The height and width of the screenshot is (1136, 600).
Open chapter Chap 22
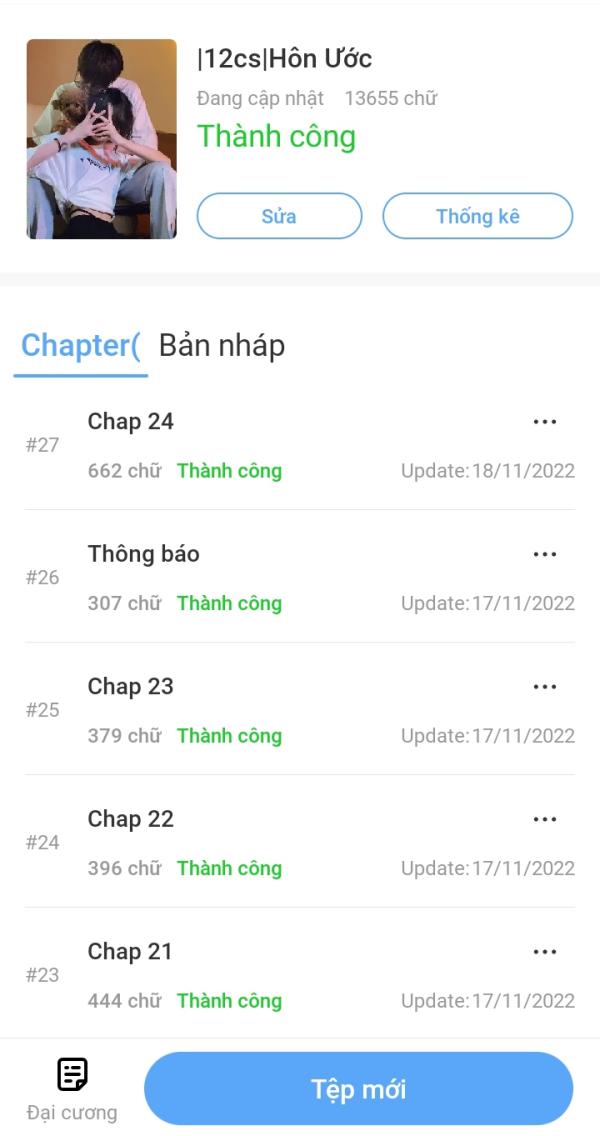131,819
